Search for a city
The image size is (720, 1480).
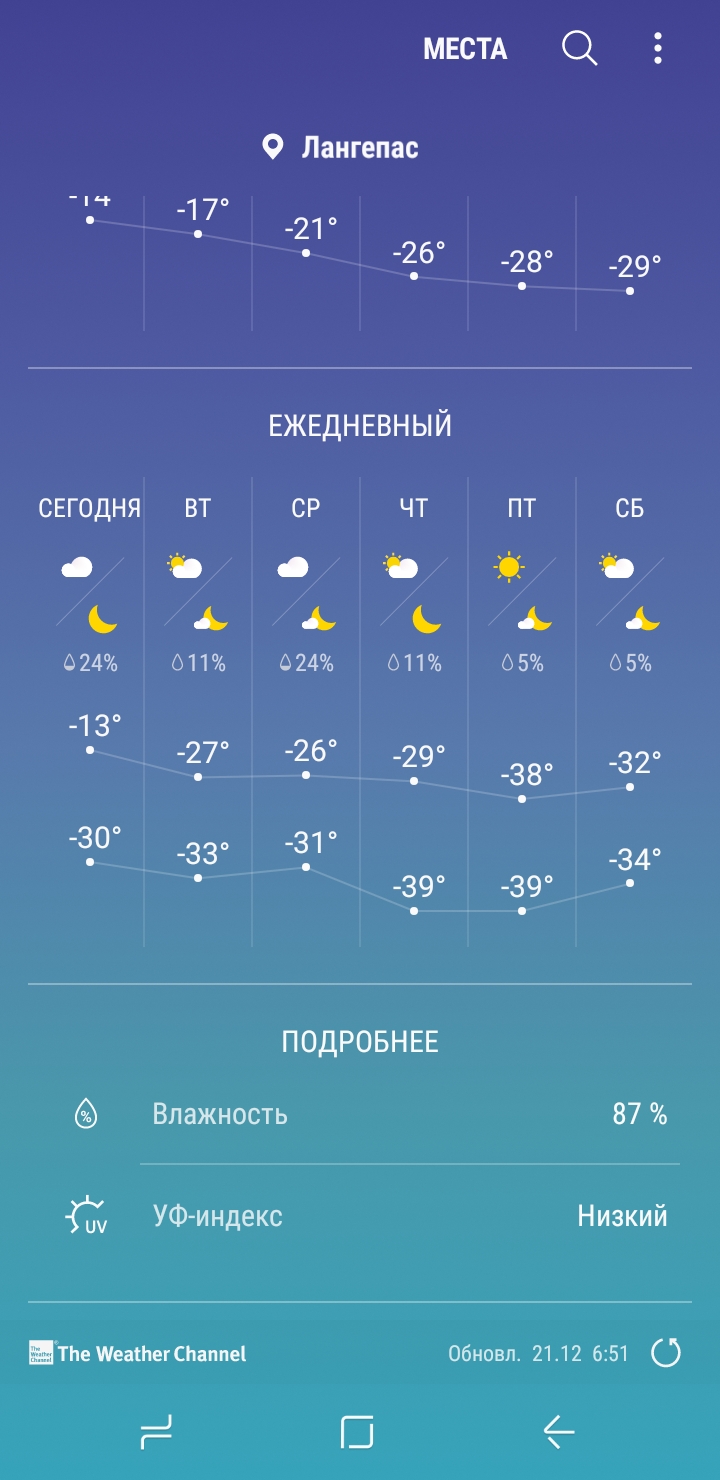(579, 48)
